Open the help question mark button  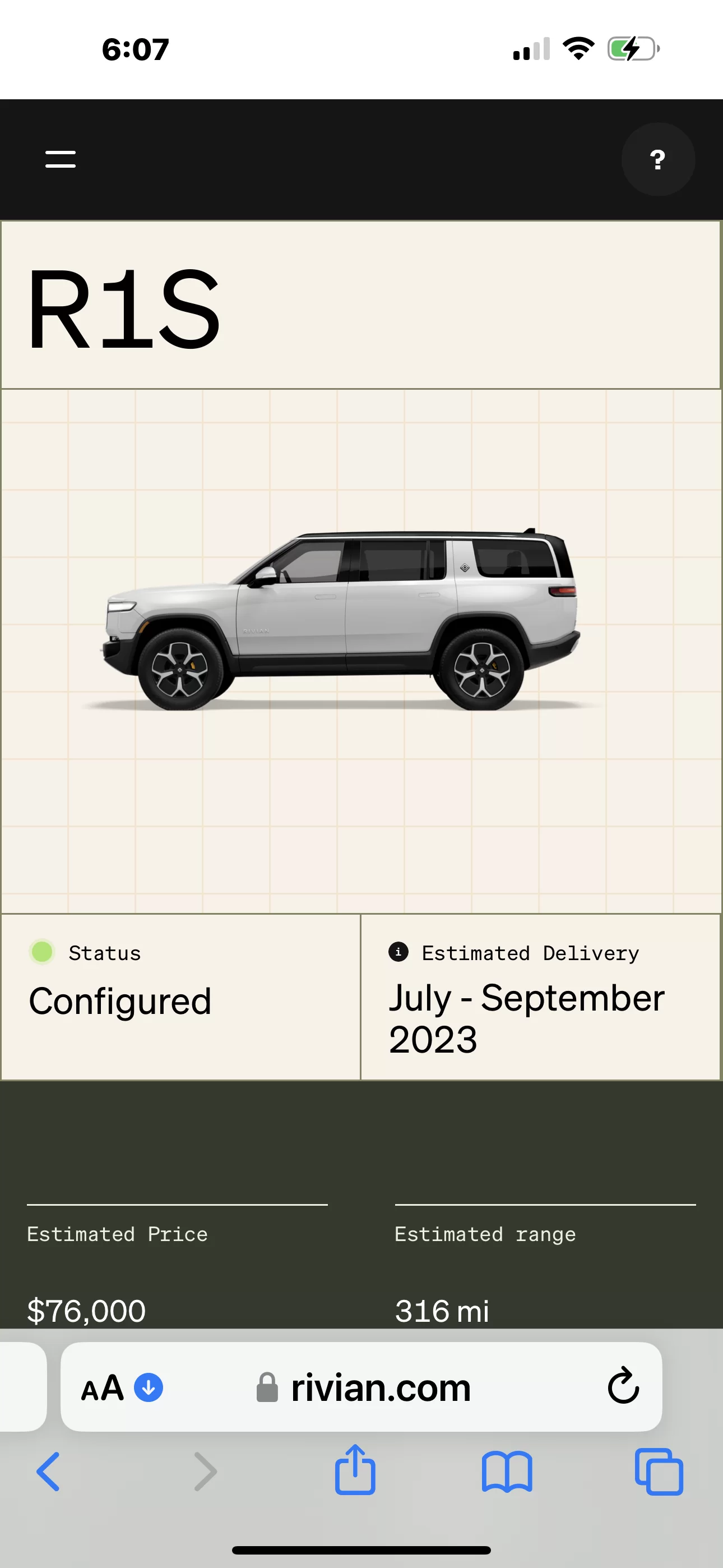click(658, 159)
